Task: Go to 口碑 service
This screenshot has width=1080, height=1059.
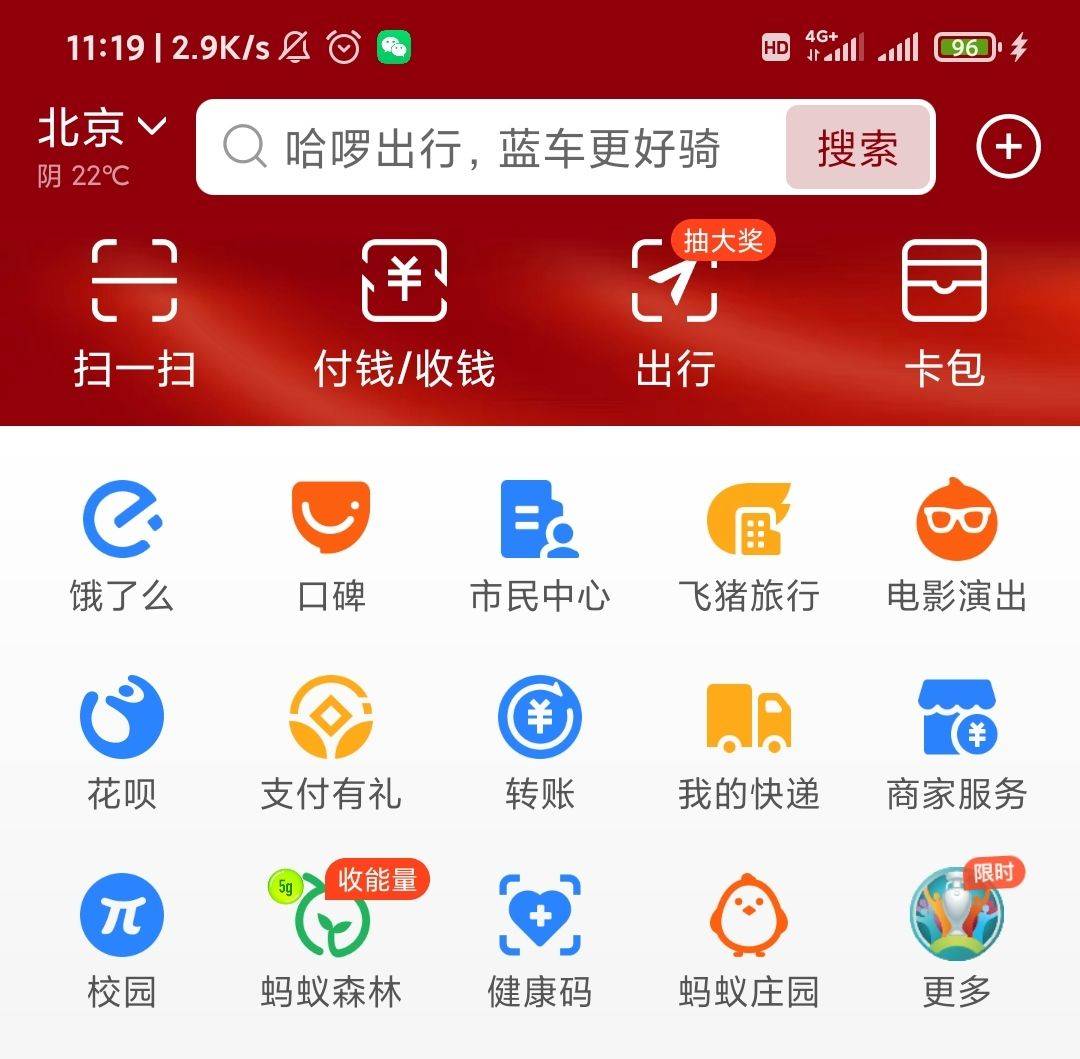Action: [331, 546]
